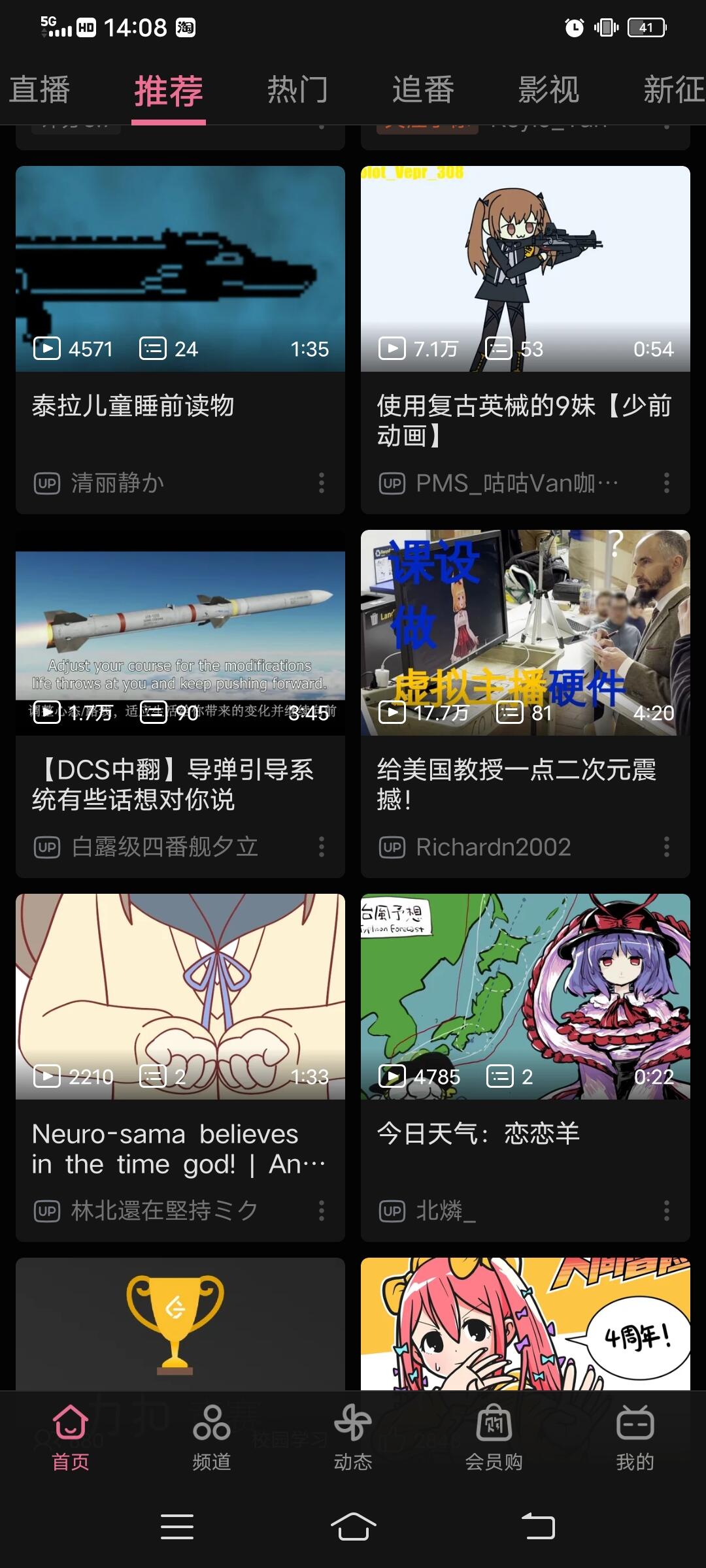Image resolution: width=706 pixels, height=1568 pixels.
Task: Open more options for 白露级四番舰夕立 video
Action: [x=321, y=847]
